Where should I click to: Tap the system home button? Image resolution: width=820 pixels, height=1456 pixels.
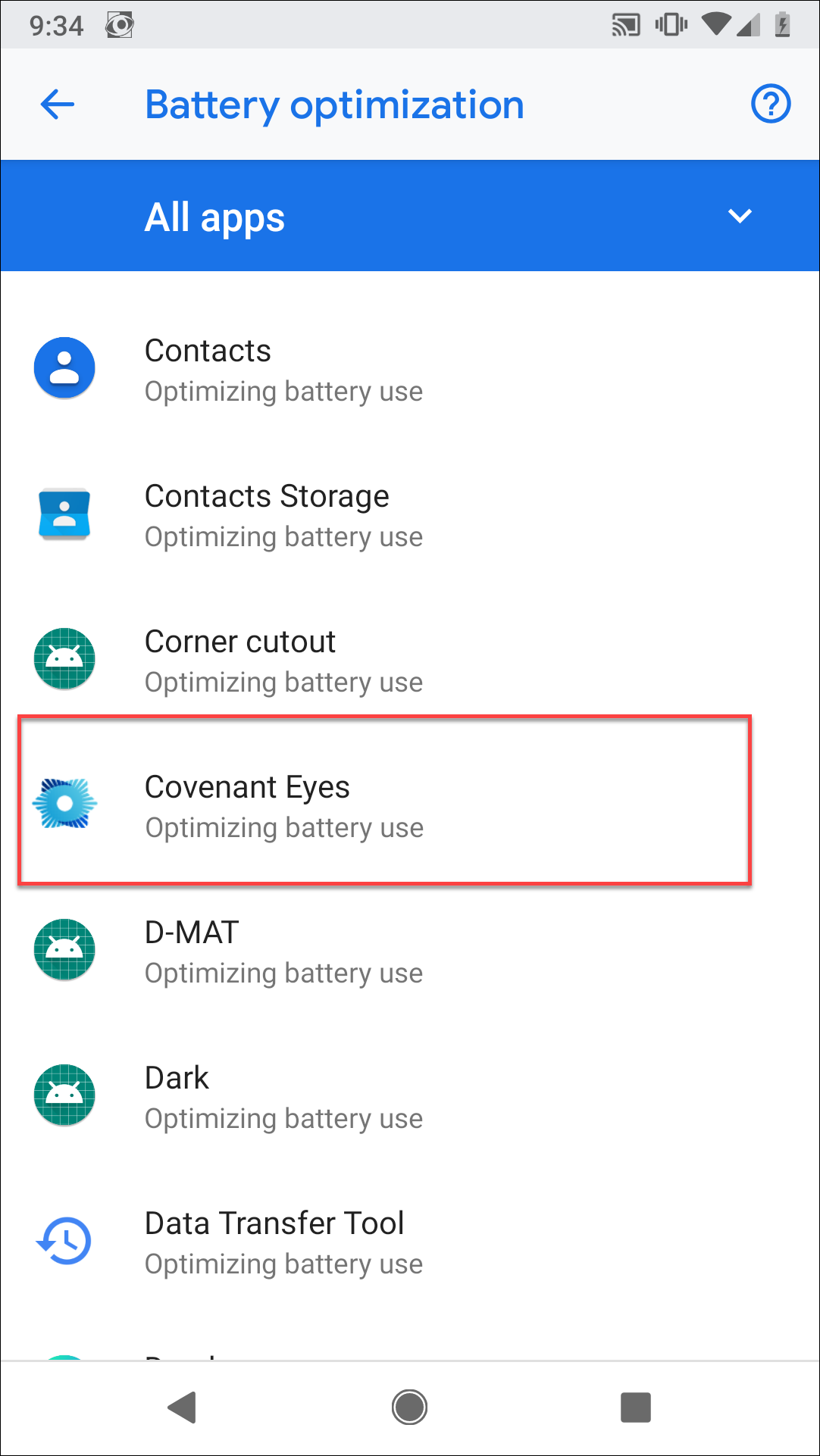[409, 1408]
